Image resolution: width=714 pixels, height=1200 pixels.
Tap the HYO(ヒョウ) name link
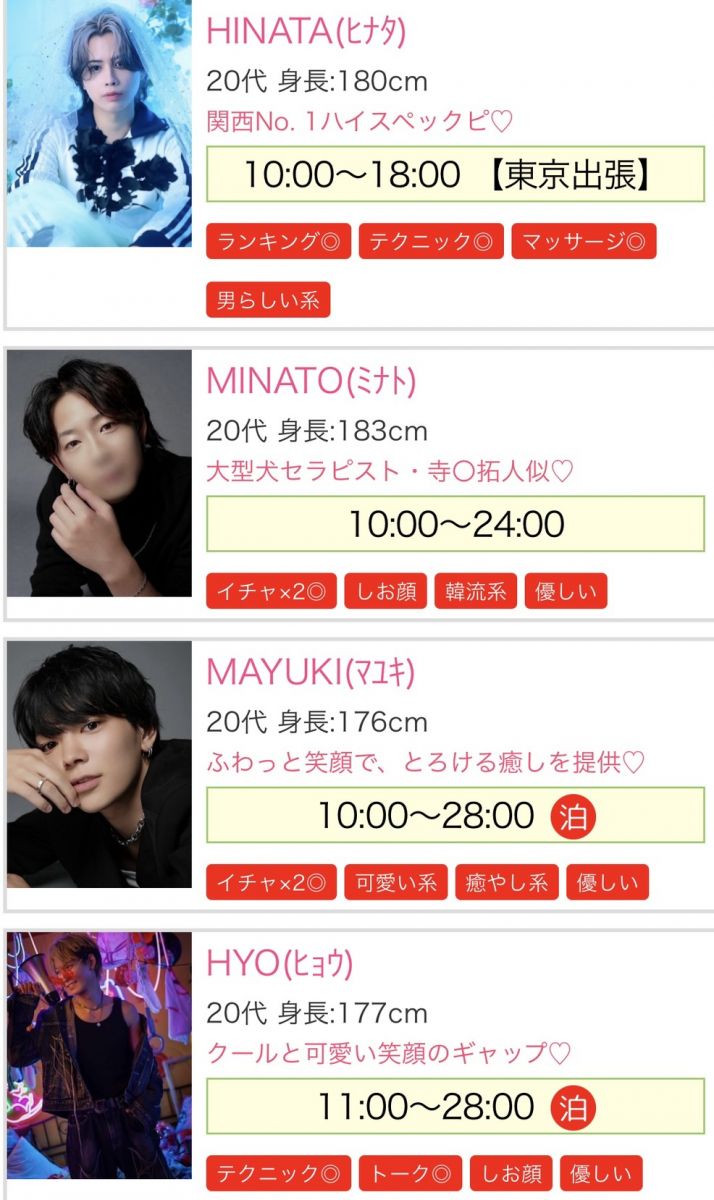point(279,964)
